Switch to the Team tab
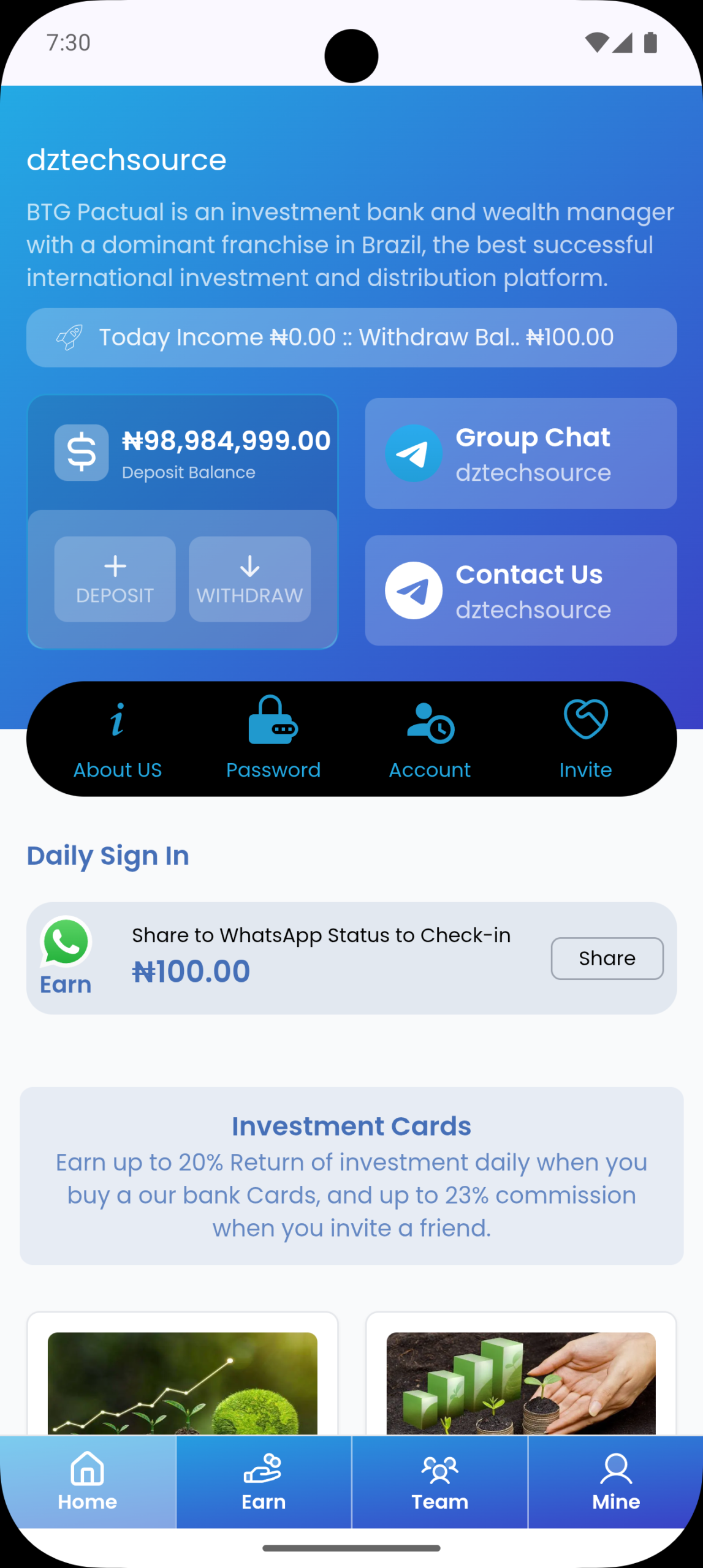This screenshot has height=1568, width=703. [439, 1482]
